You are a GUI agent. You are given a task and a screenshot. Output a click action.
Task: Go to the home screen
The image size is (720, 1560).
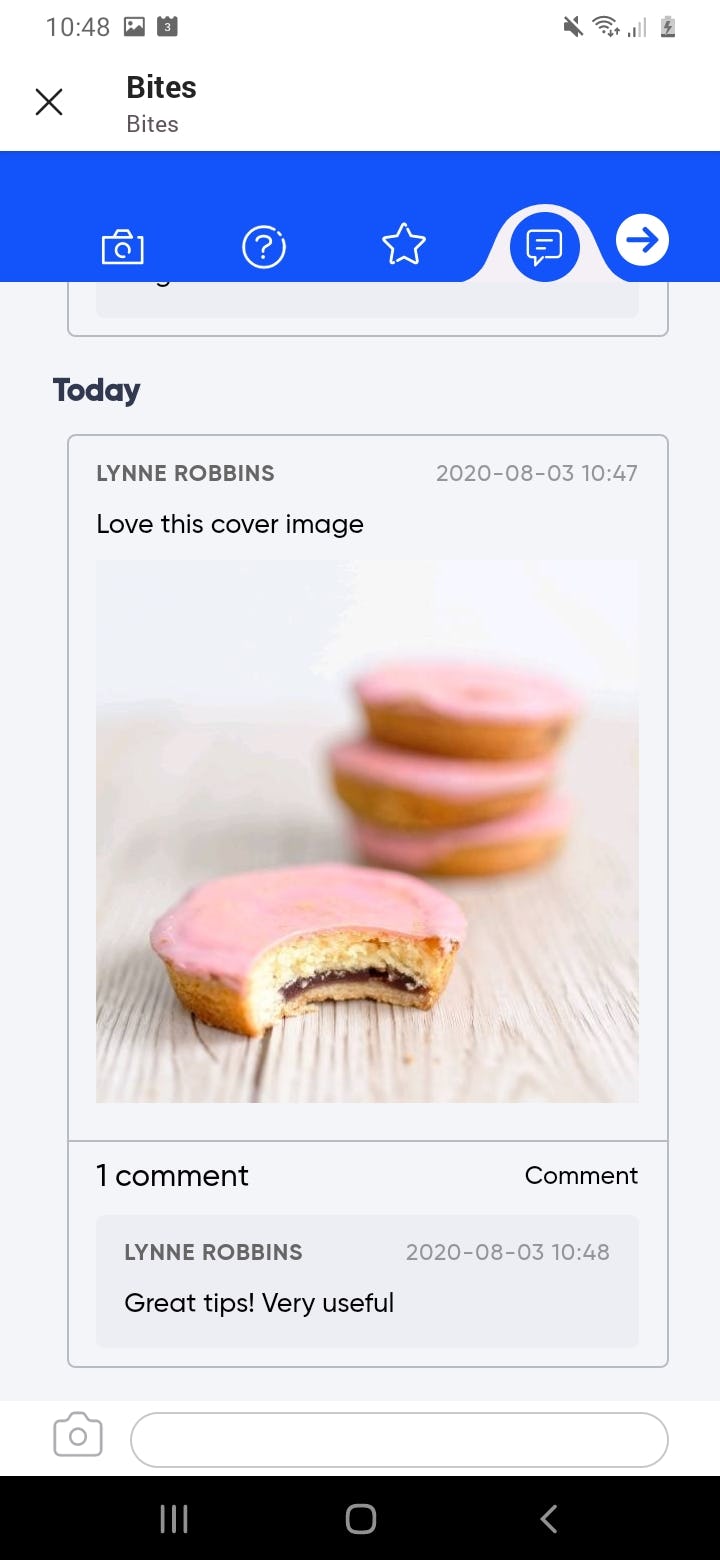coord(360,1519)
